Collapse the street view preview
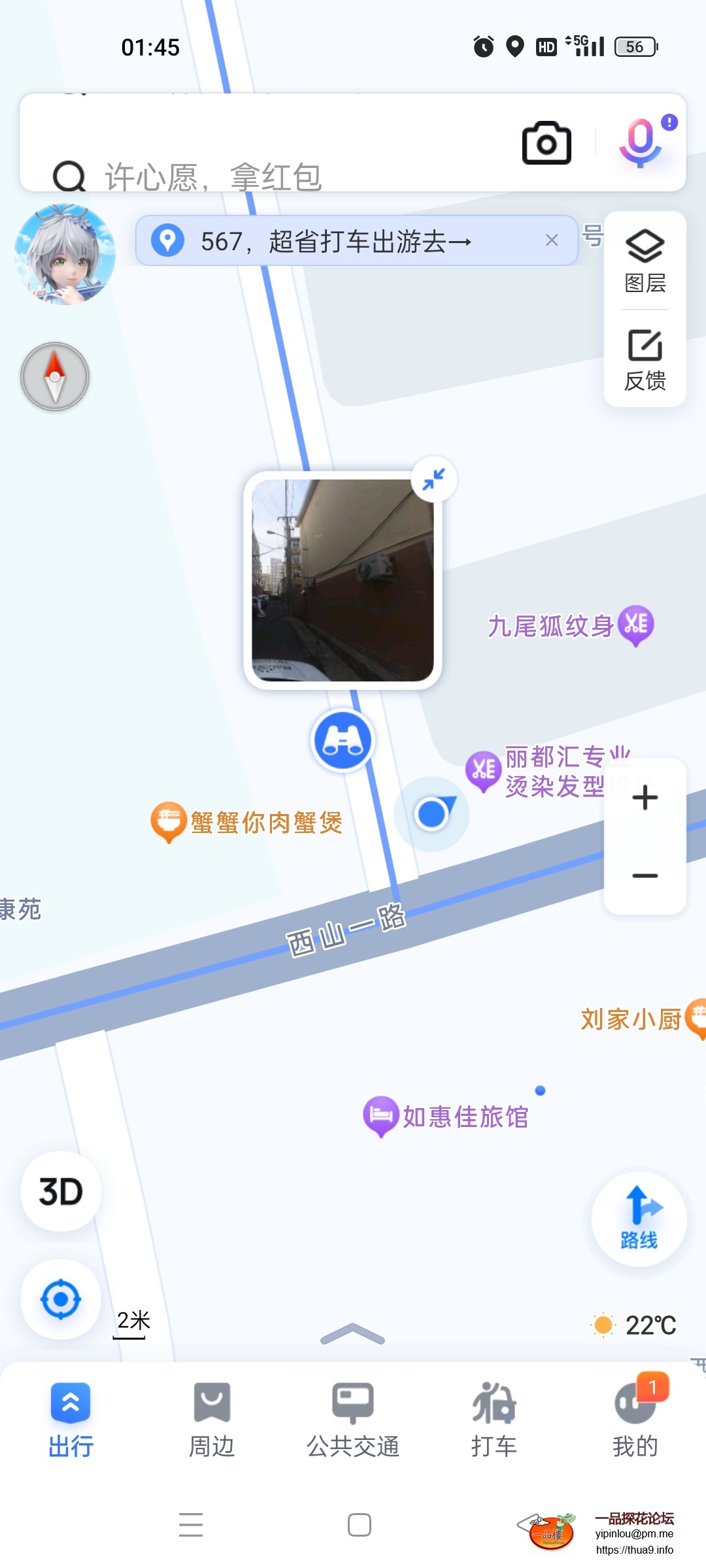706x1568 pixels. click(x=432, y=479)
